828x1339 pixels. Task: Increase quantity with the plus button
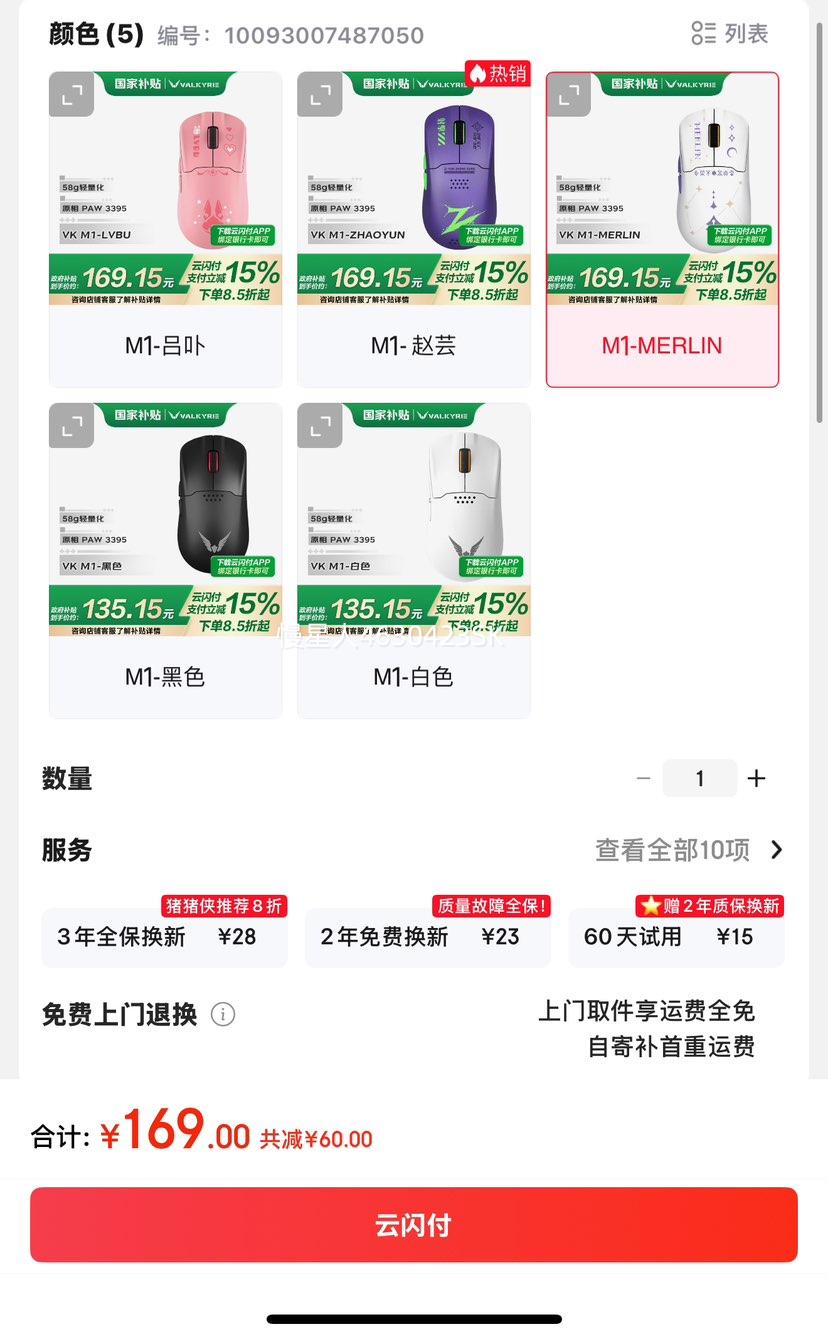[x=757, y=778]
